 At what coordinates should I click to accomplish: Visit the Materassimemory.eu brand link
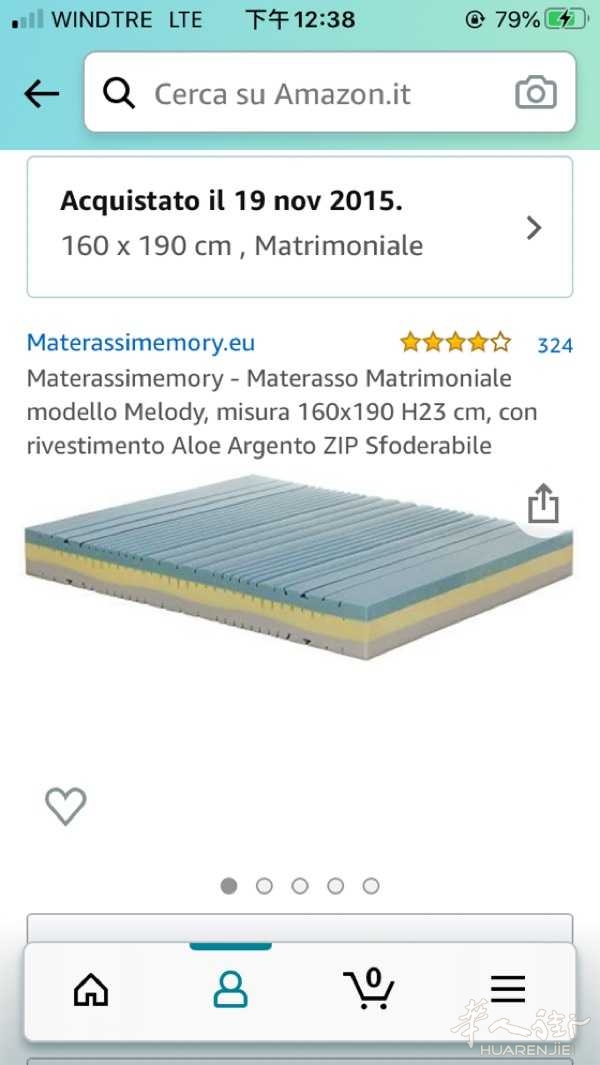click(x=141, y=343)
